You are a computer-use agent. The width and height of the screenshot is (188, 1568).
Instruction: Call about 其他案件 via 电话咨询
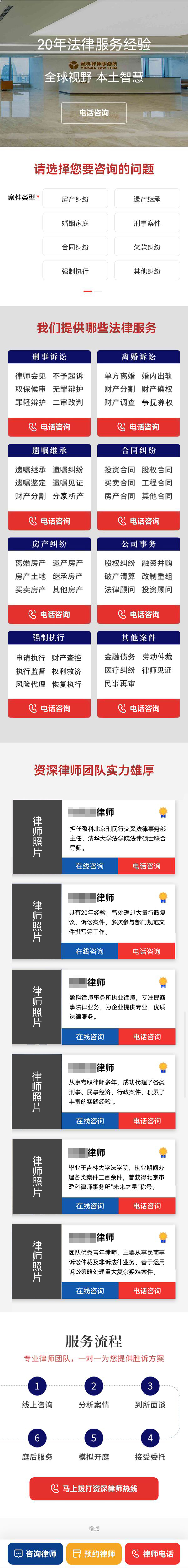coord(138,708)
